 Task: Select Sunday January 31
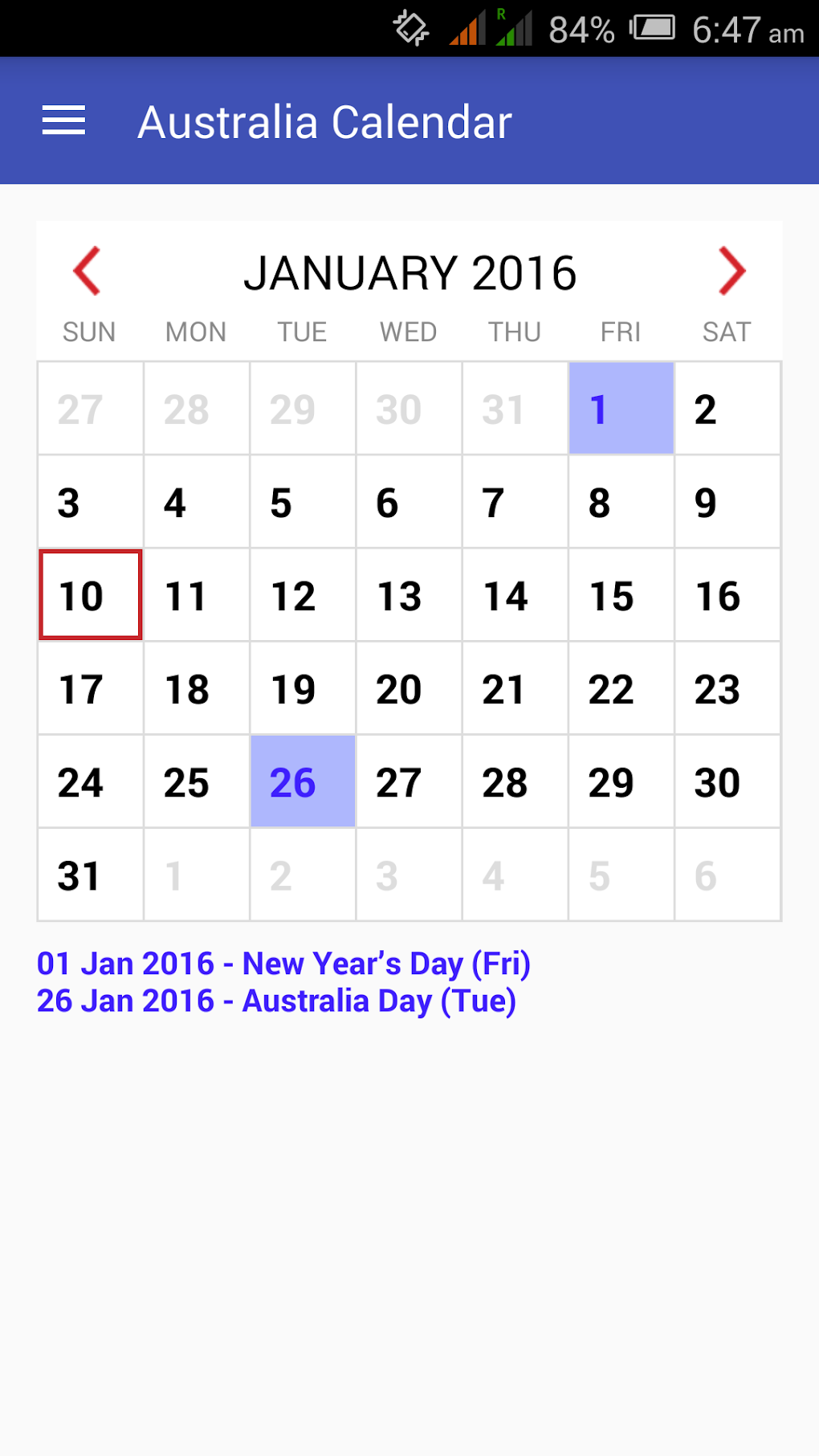click(x=91, y=875)
